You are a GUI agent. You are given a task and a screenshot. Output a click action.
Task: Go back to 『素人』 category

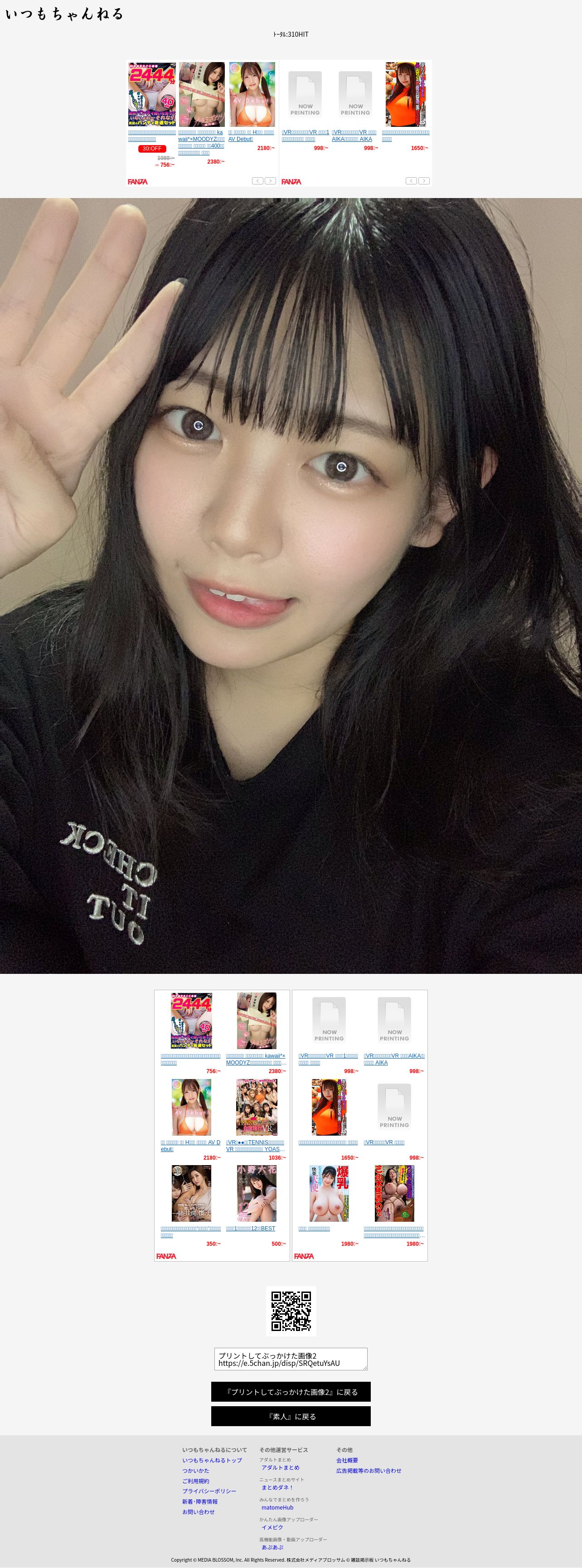click(291, 1417)
